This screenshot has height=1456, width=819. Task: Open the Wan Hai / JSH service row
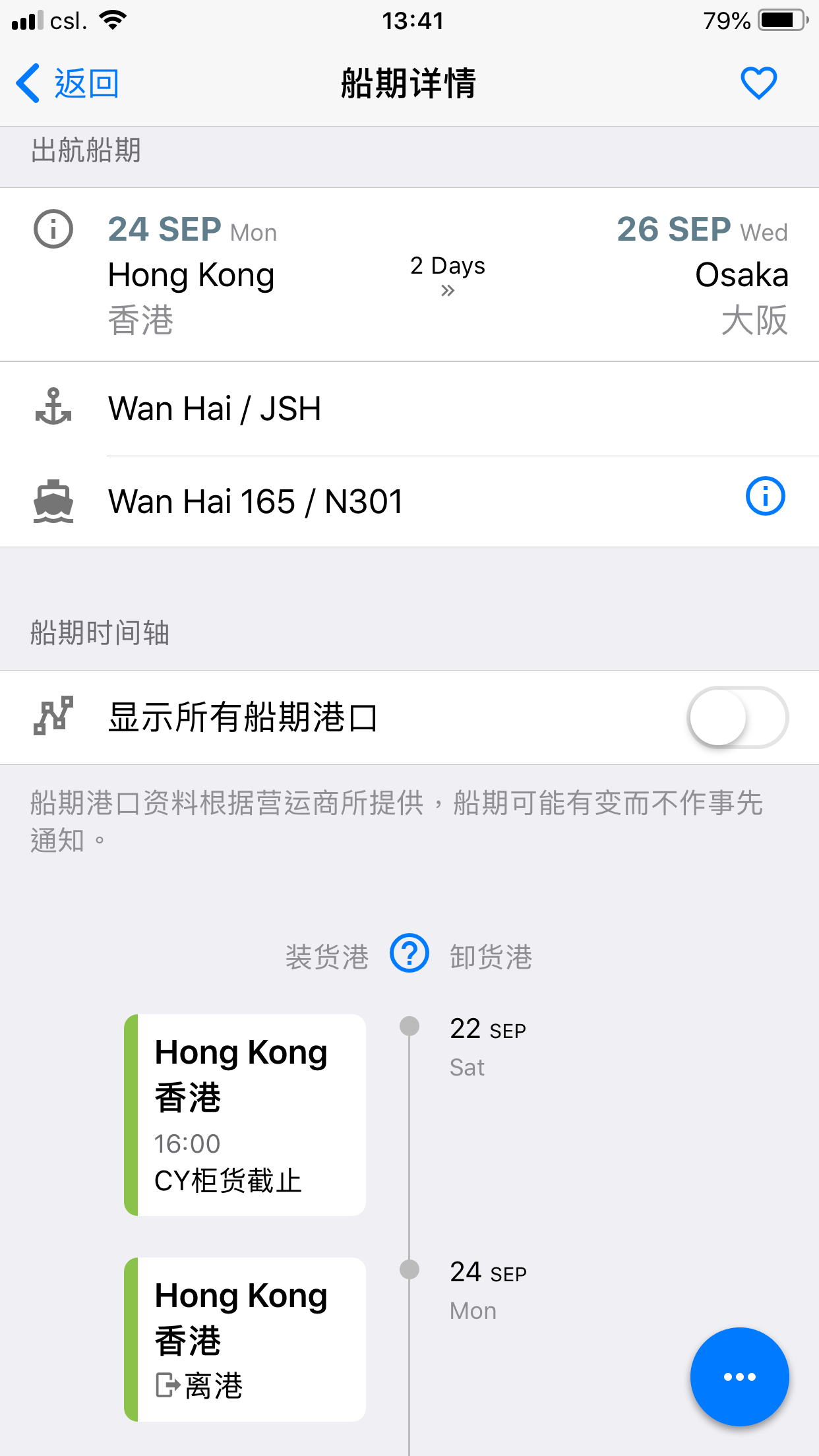point(409,409)
